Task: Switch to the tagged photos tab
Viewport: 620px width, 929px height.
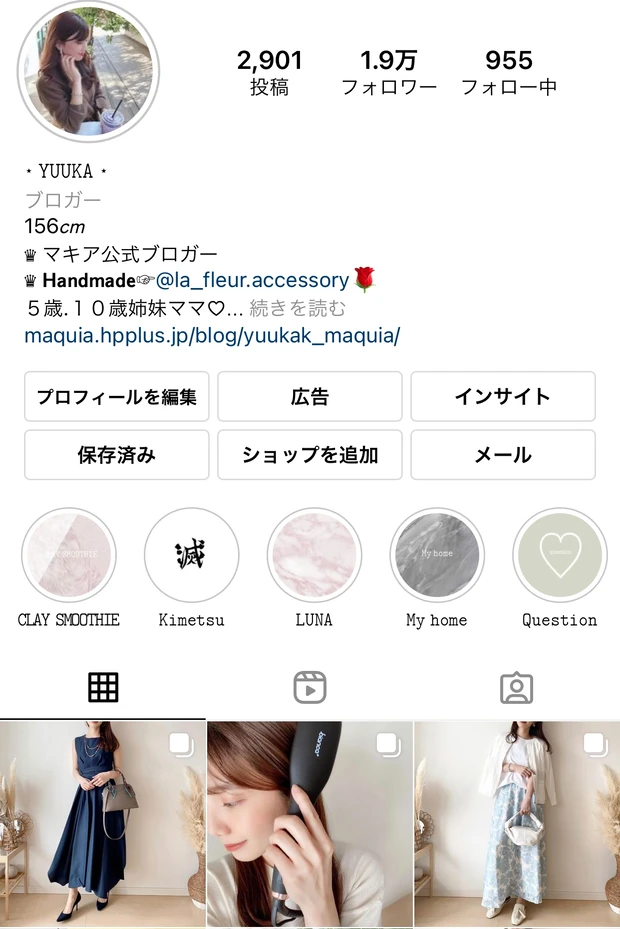Action: (516, 688)
